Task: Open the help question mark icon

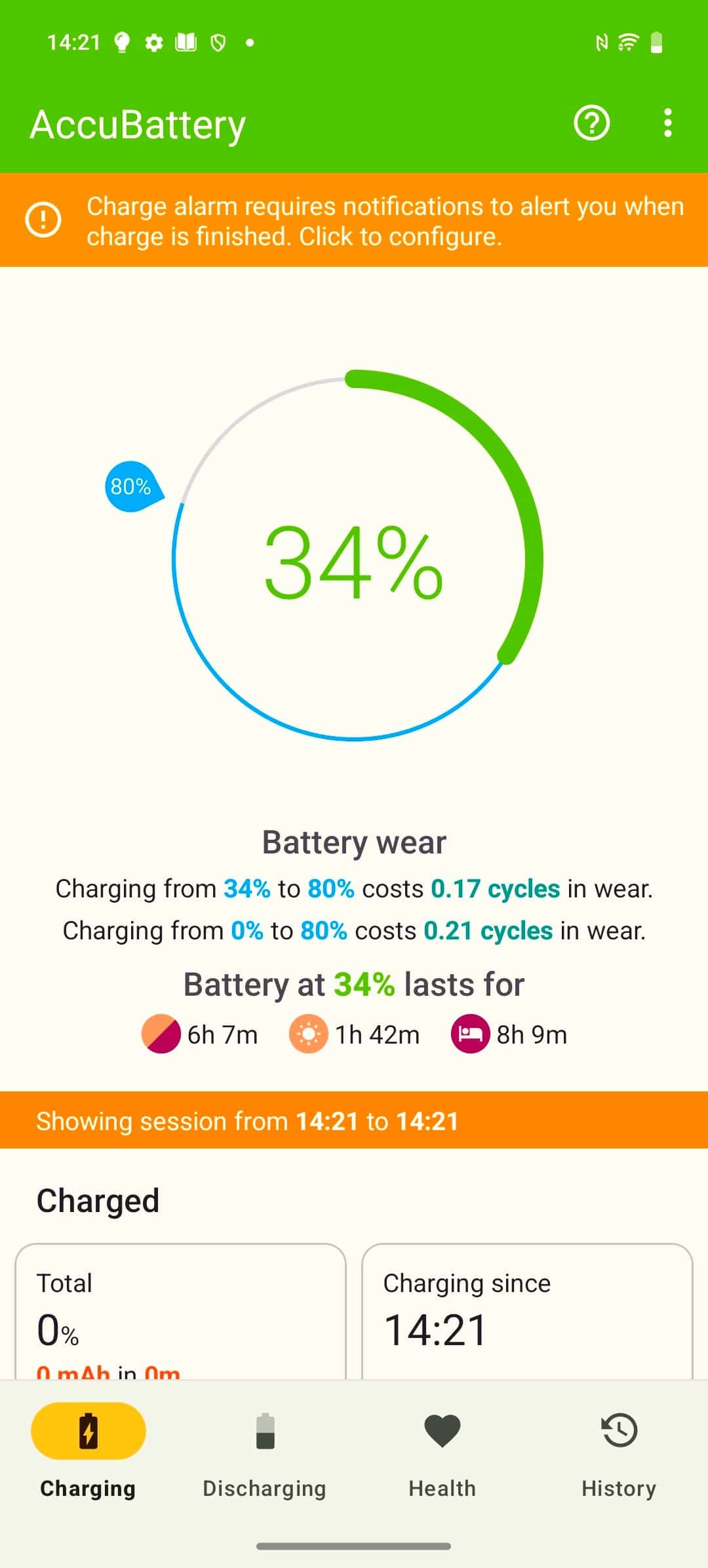Action: (x=591, y=123)
